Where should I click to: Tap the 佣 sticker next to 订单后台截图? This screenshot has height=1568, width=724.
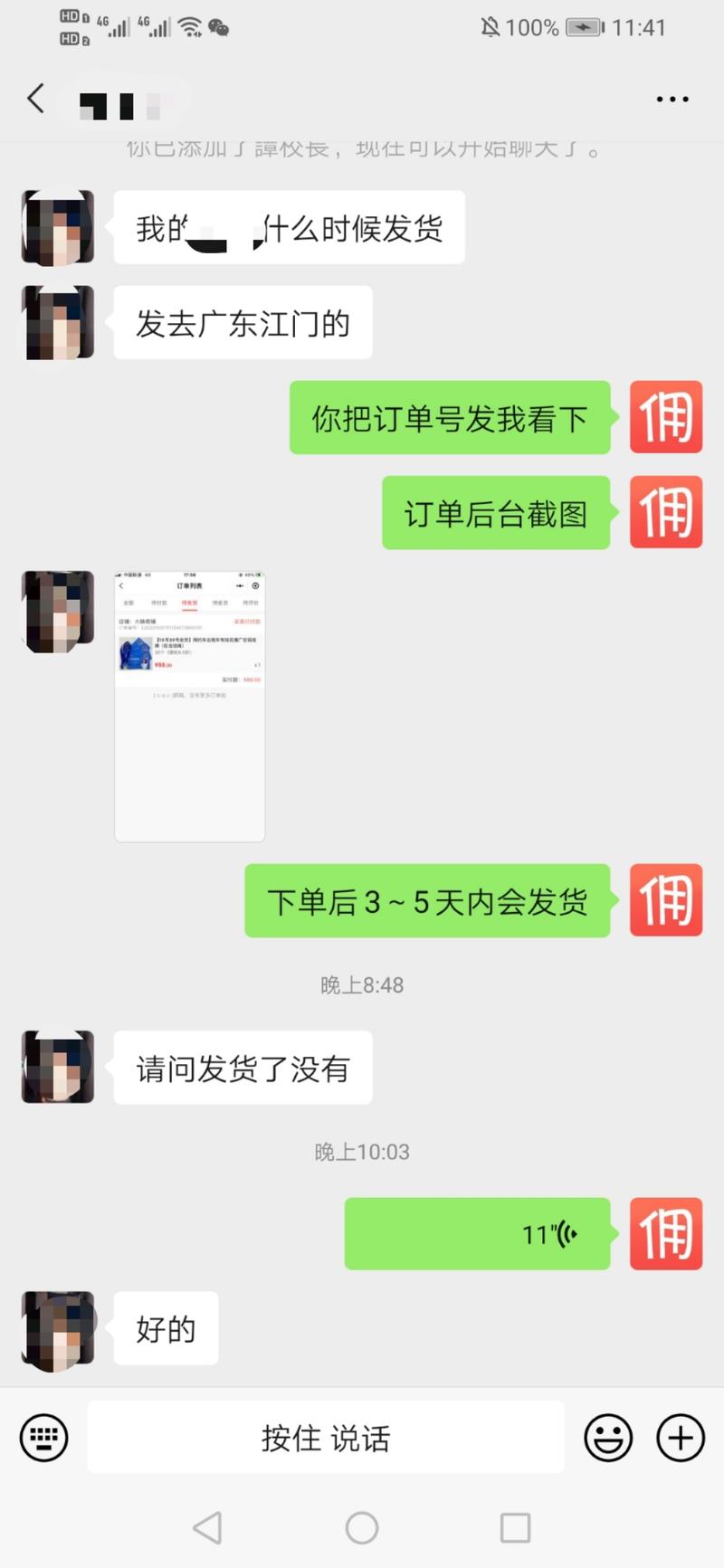pos(666,513)
